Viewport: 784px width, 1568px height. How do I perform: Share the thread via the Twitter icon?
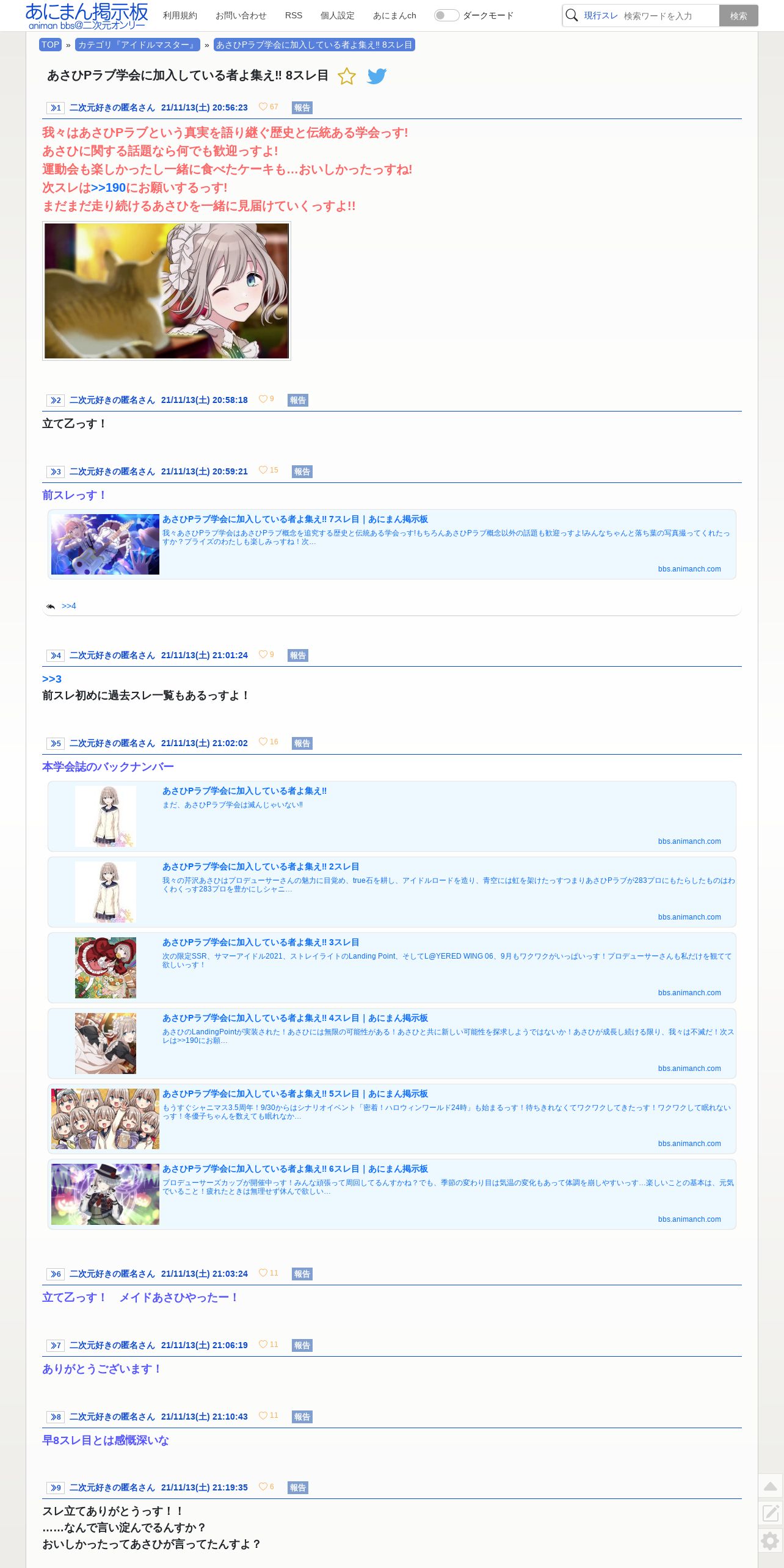pyautogui.click(x=377, y=76)
